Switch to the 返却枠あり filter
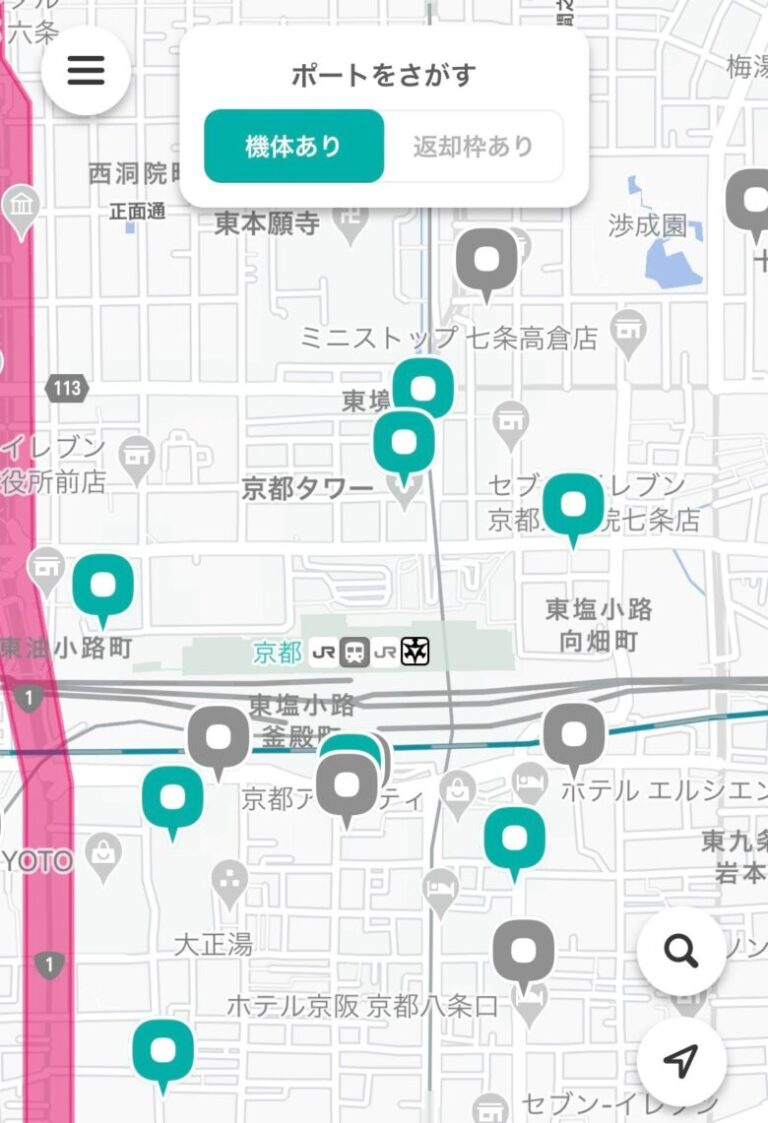 click(x=473, y=144)
